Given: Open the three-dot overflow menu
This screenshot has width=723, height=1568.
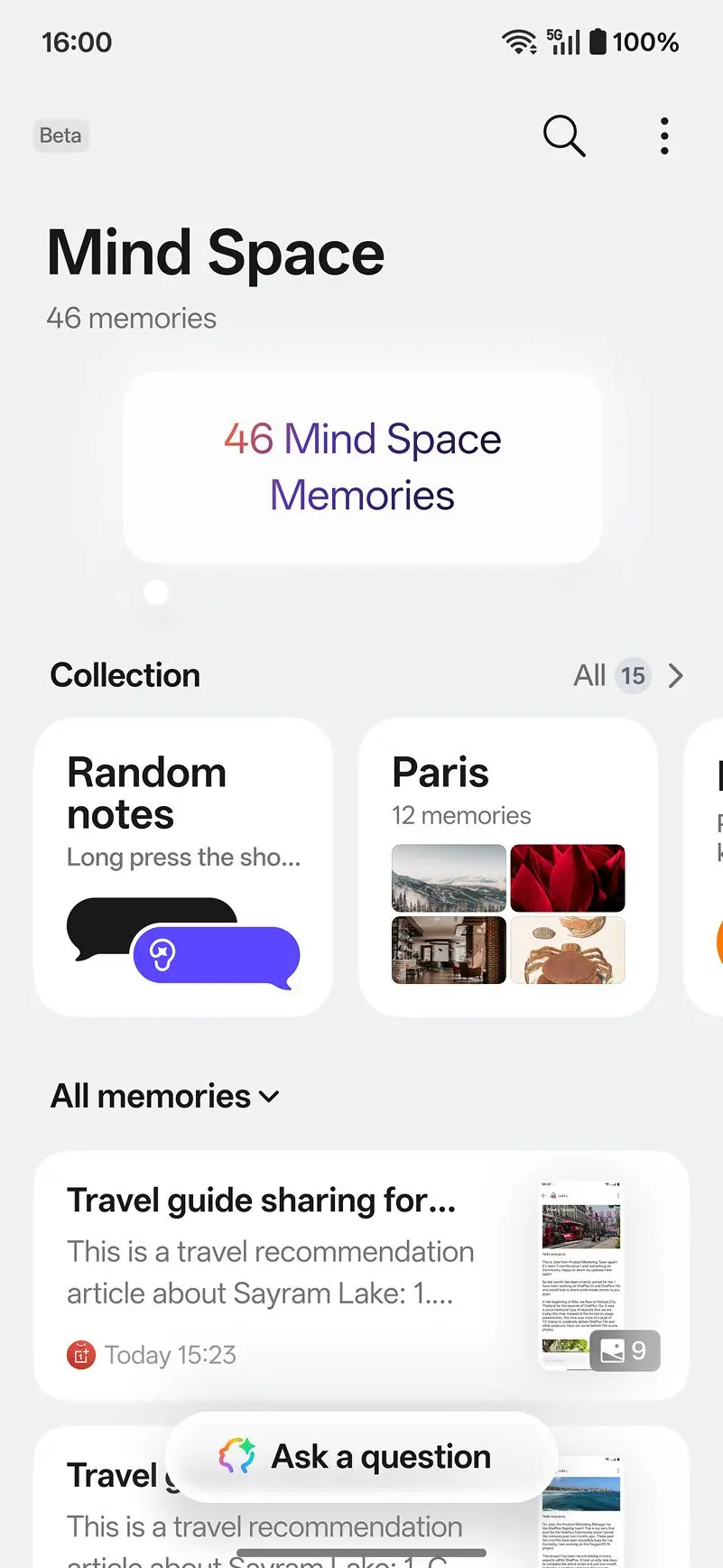Looking at the screenshot, I should [664, 136].
